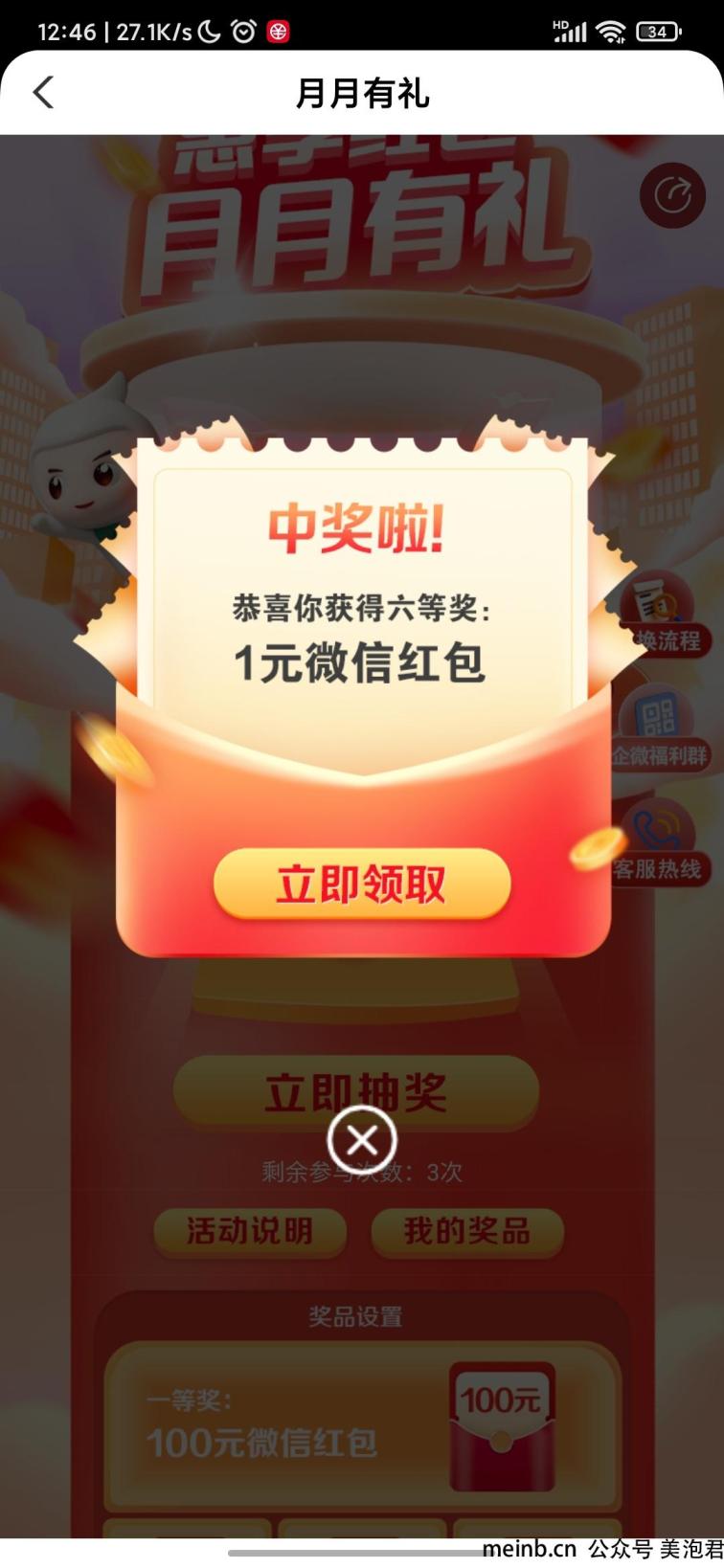The height and width of the screenshot is (1568, 724).
Task: Go back using the header arrow
Action: click(44, 93)
